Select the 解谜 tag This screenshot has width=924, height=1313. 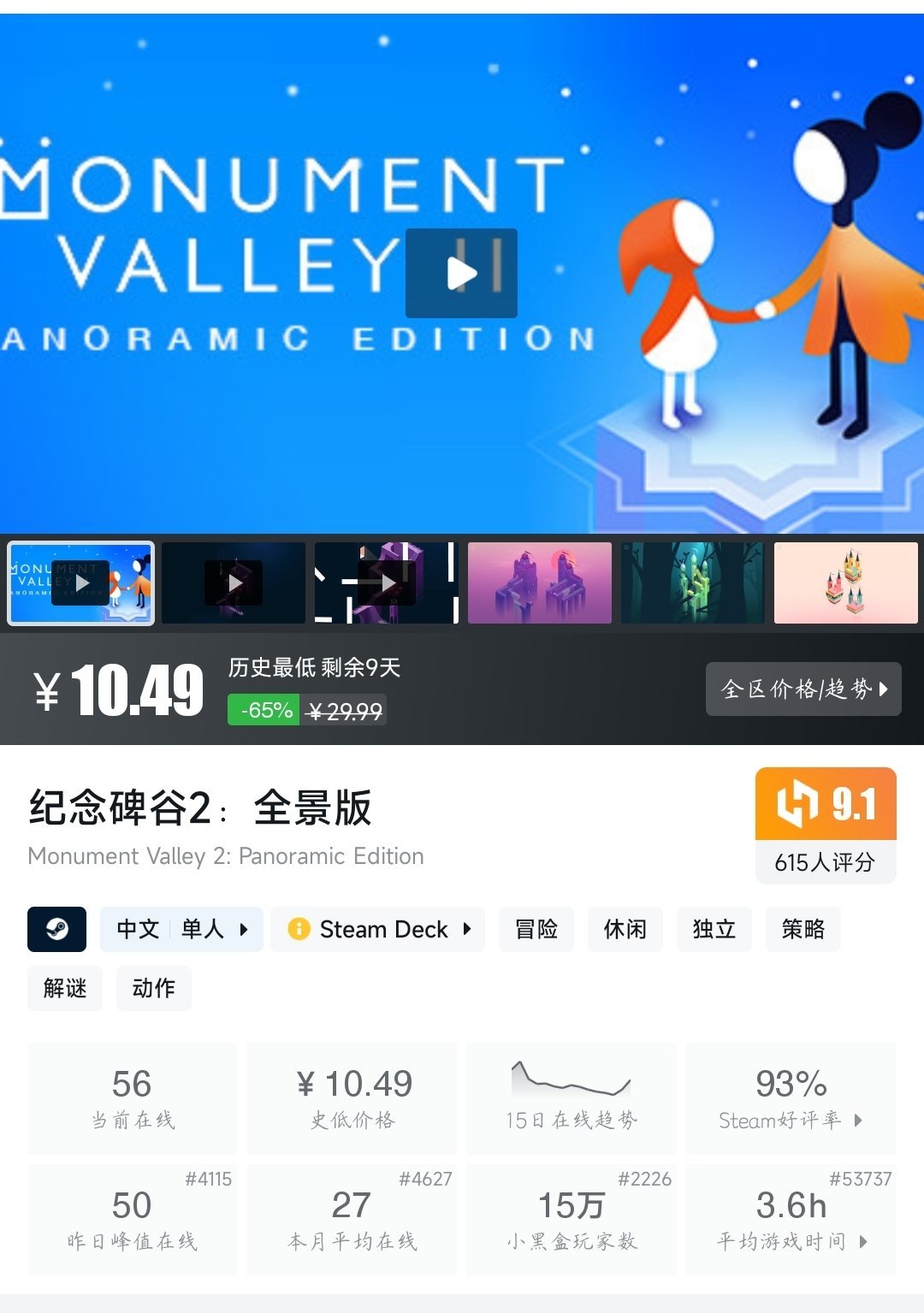[65, 989]
